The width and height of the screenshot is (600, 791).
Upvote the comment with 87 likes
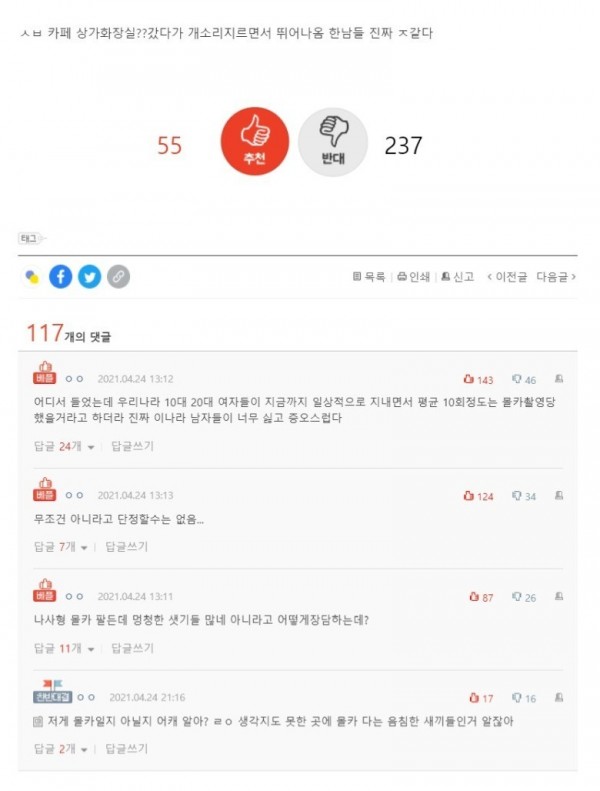(481, 598)
